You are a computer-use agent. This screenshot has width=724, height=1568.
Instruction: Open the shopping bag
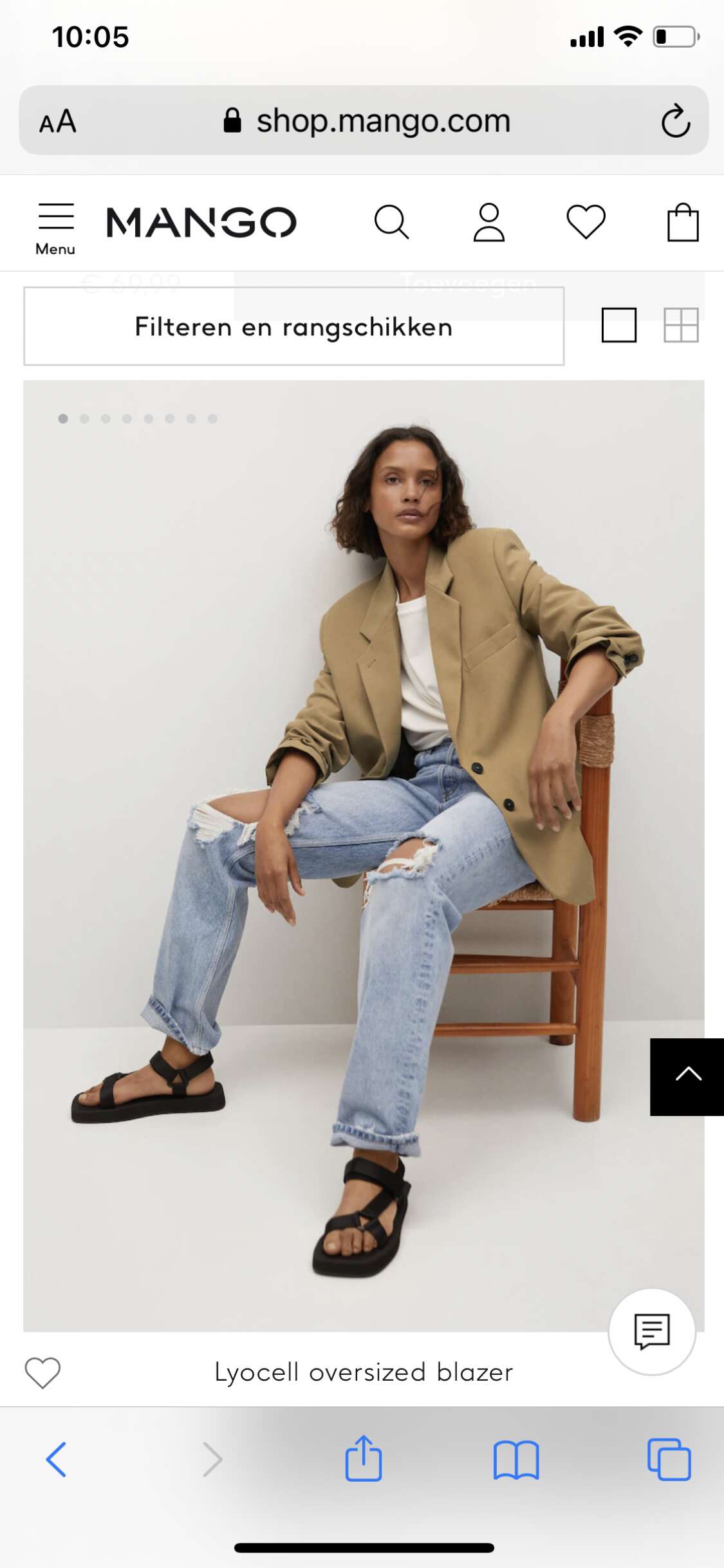click(x=683, y=222)
